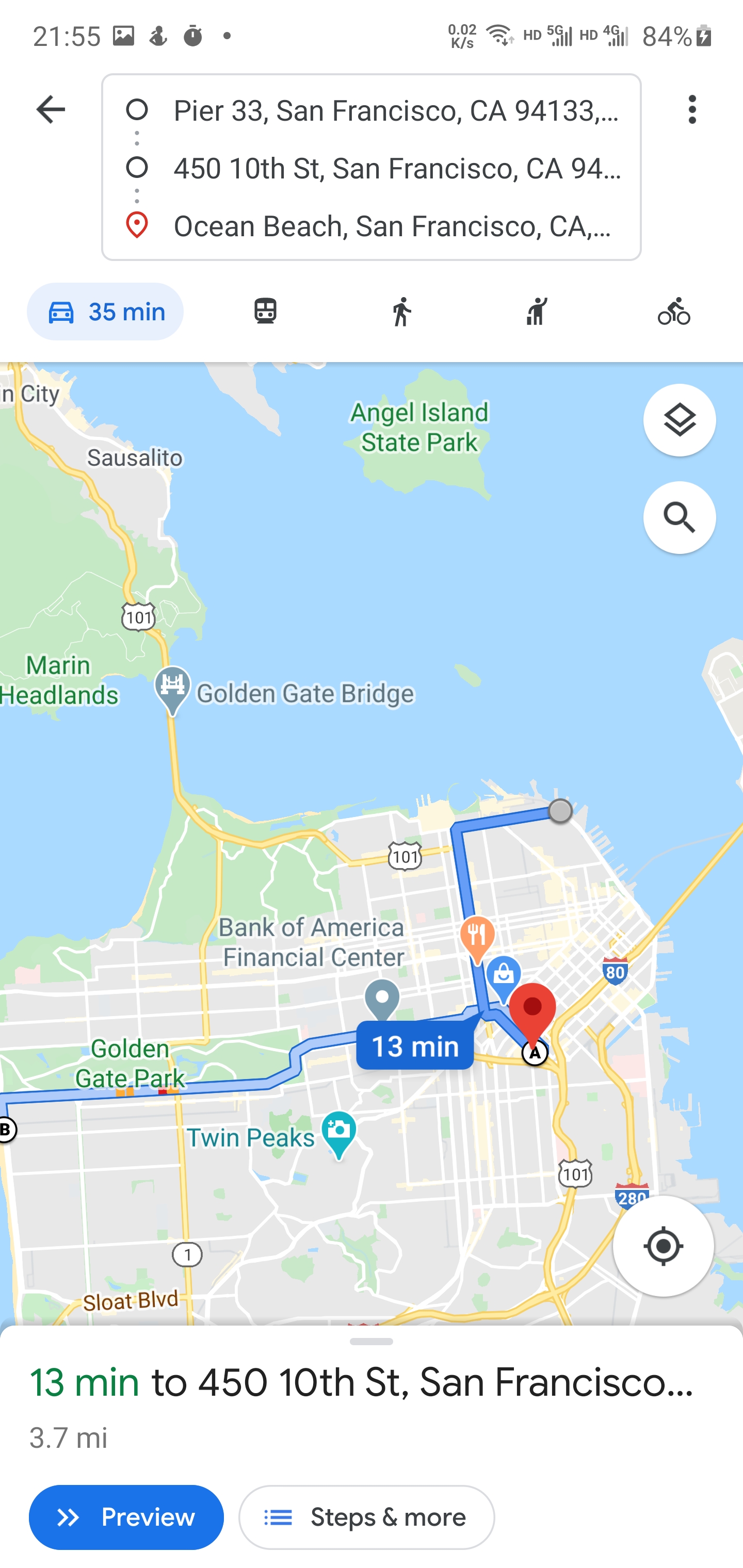This screenshot has height=1568, width=743.
Task: Open the map layers picker
Action: pyautogui.click(x=679, y=420)
